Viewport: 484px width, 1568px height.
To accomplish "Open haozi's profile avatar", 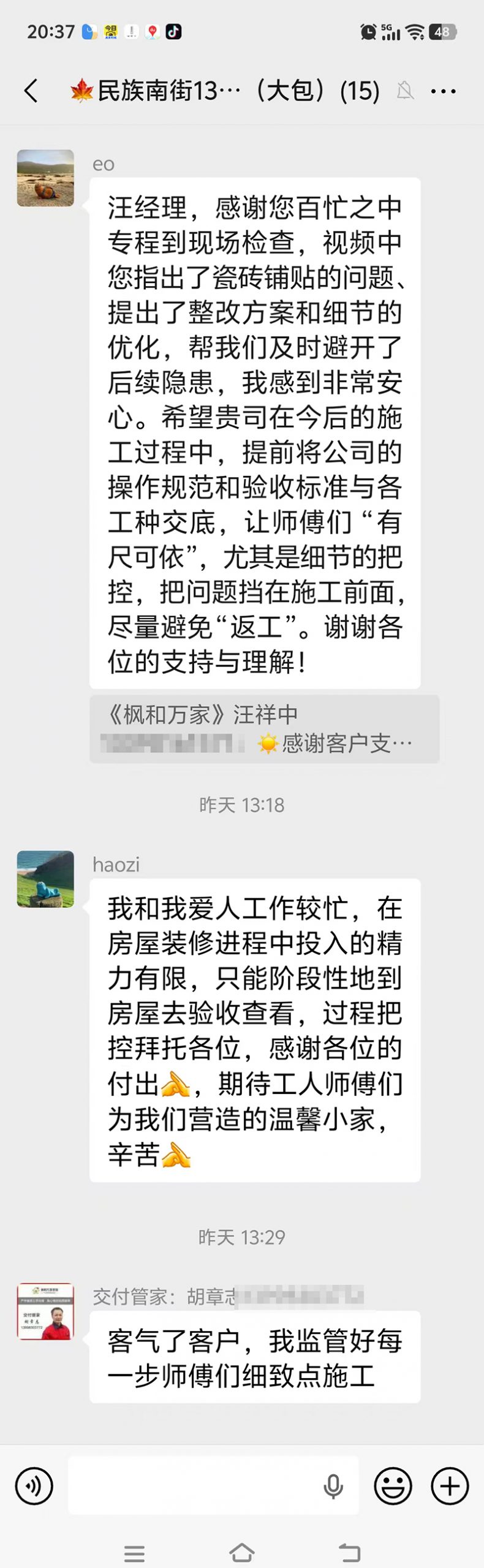I will pyautogui.click(x=45, y=878).
